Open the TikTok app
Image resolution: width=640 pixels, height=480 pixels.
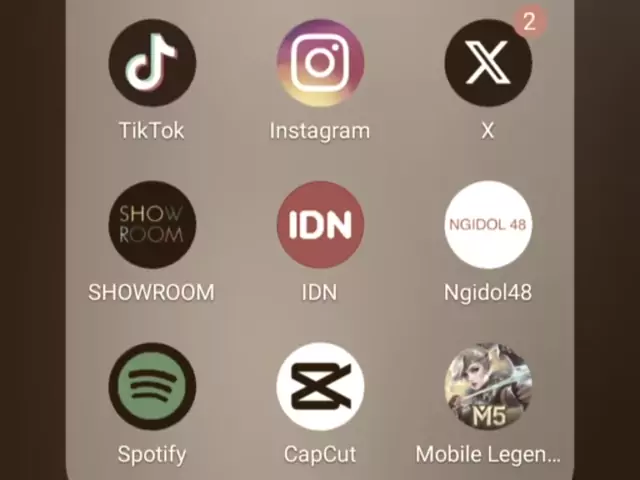pyautogui.click(x=152, y=63)
